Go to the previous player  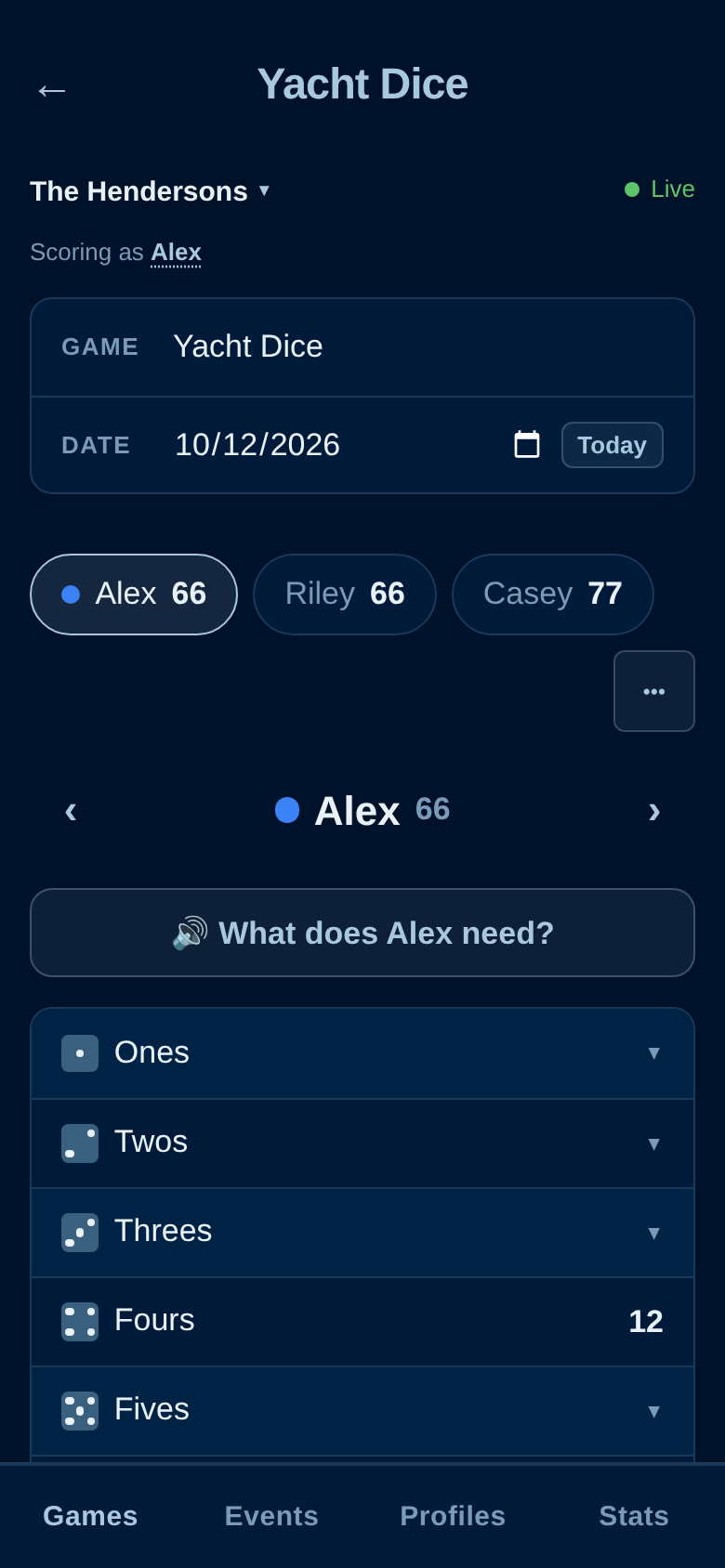(x=71, y=810)
